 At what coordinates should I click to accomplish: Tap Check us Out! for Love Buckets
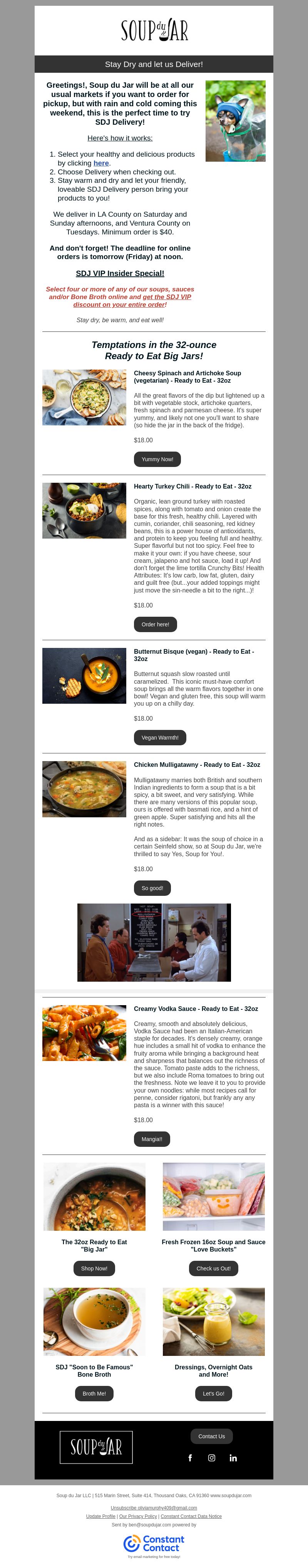213,1268
